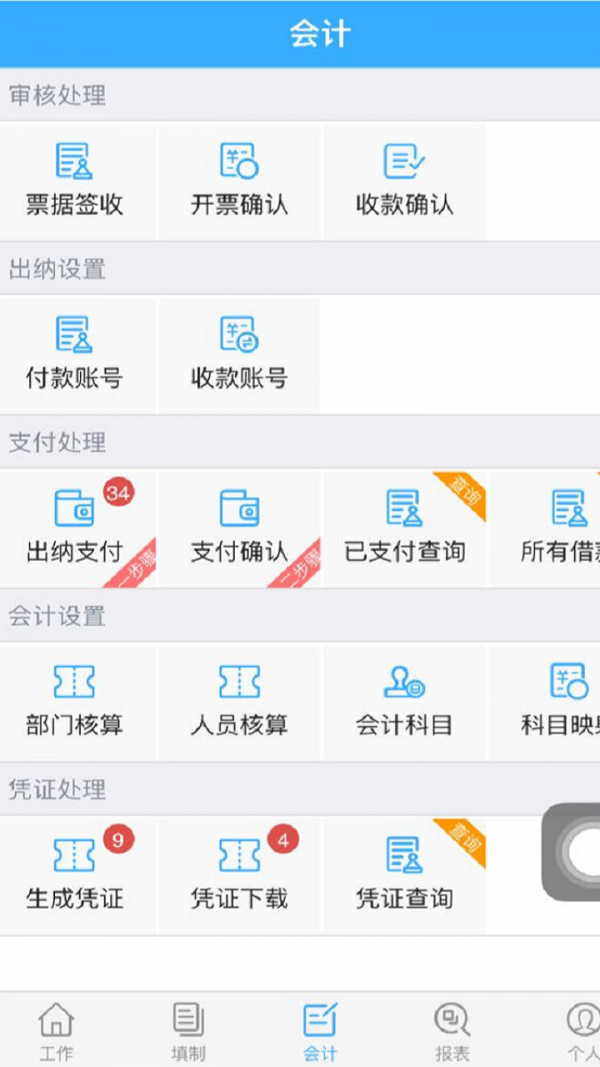Open 出纳支付 with 34 pending
The height and width of the screenshot is (1067, 600).
click(x=75, y=528)
